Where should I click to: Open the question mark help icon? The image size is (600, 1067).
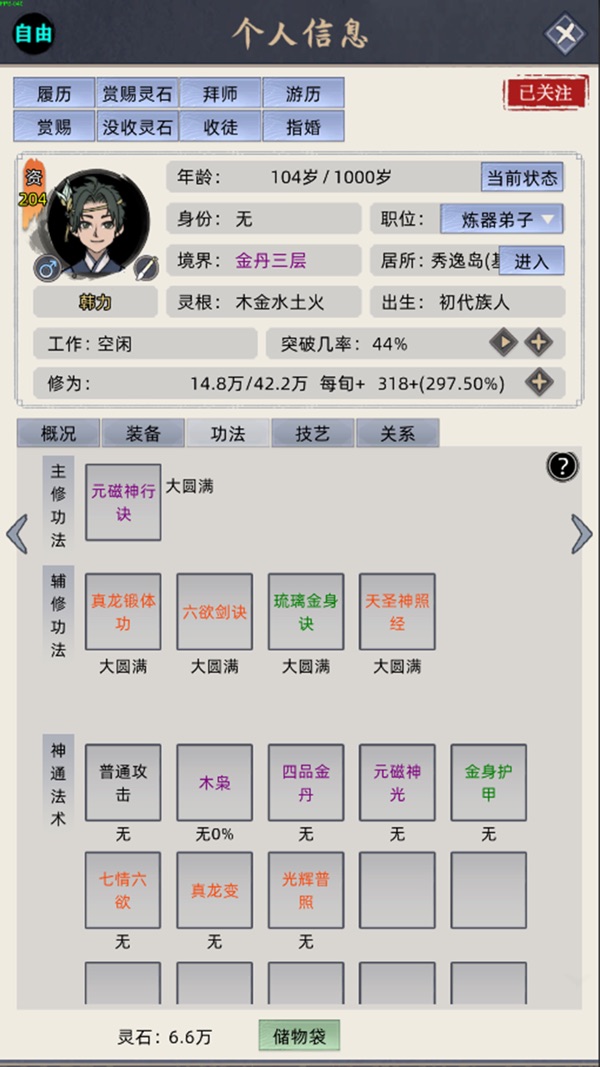(x=563, y=466)
